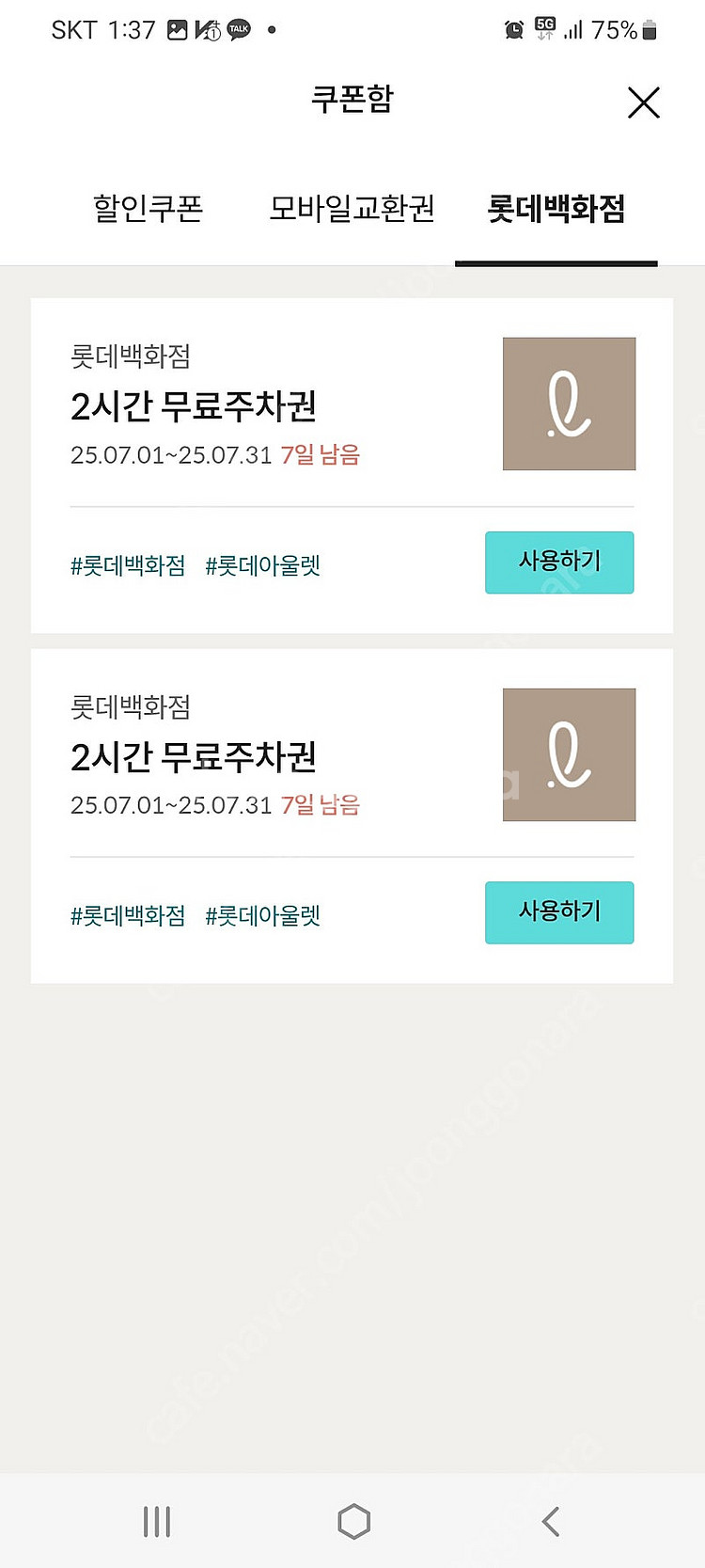Select the 롯데백화점 tab

click(556, 210)
